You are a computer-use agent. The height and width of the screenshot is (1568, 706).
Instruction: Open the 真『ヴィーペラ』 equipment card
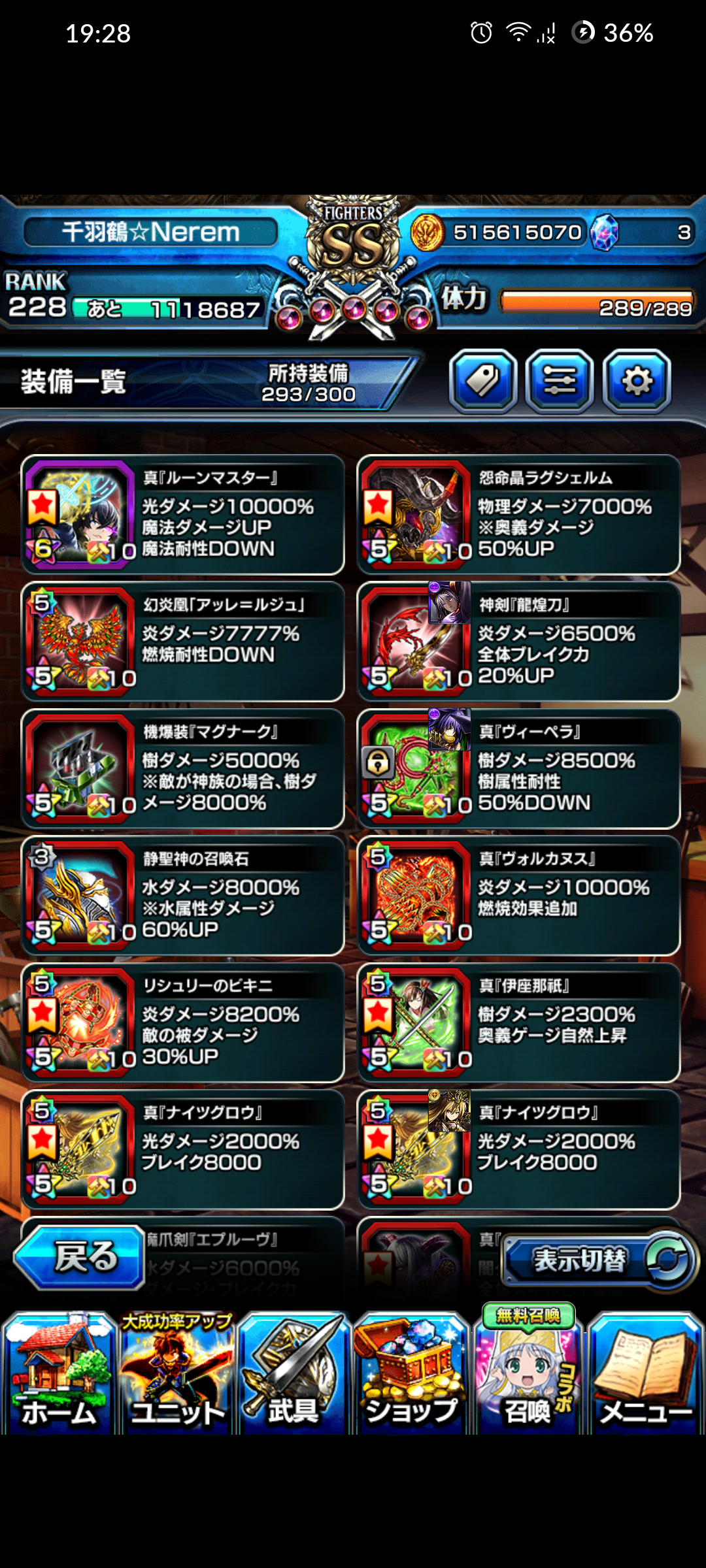point(519,768)
